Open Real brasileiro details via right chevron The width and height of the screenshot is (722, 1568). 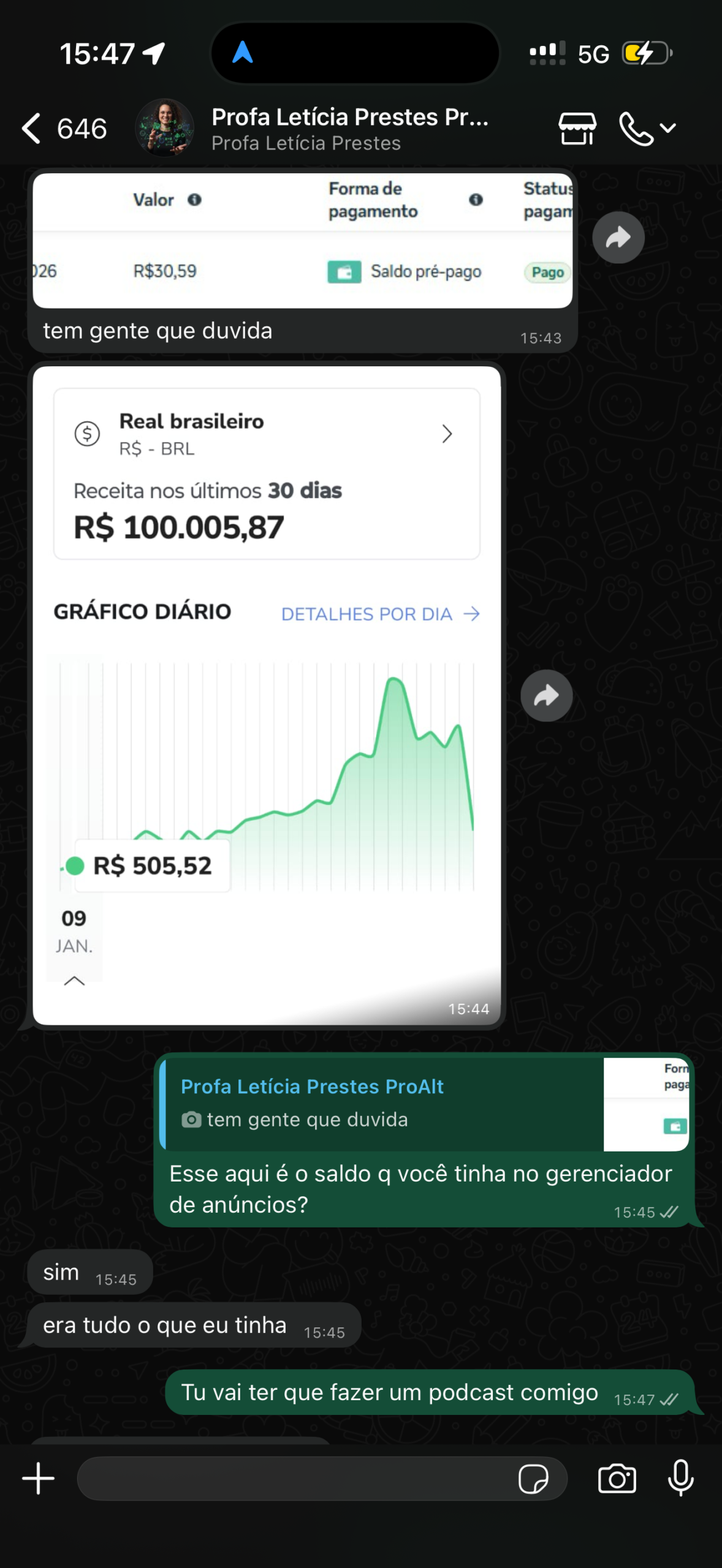447,434
